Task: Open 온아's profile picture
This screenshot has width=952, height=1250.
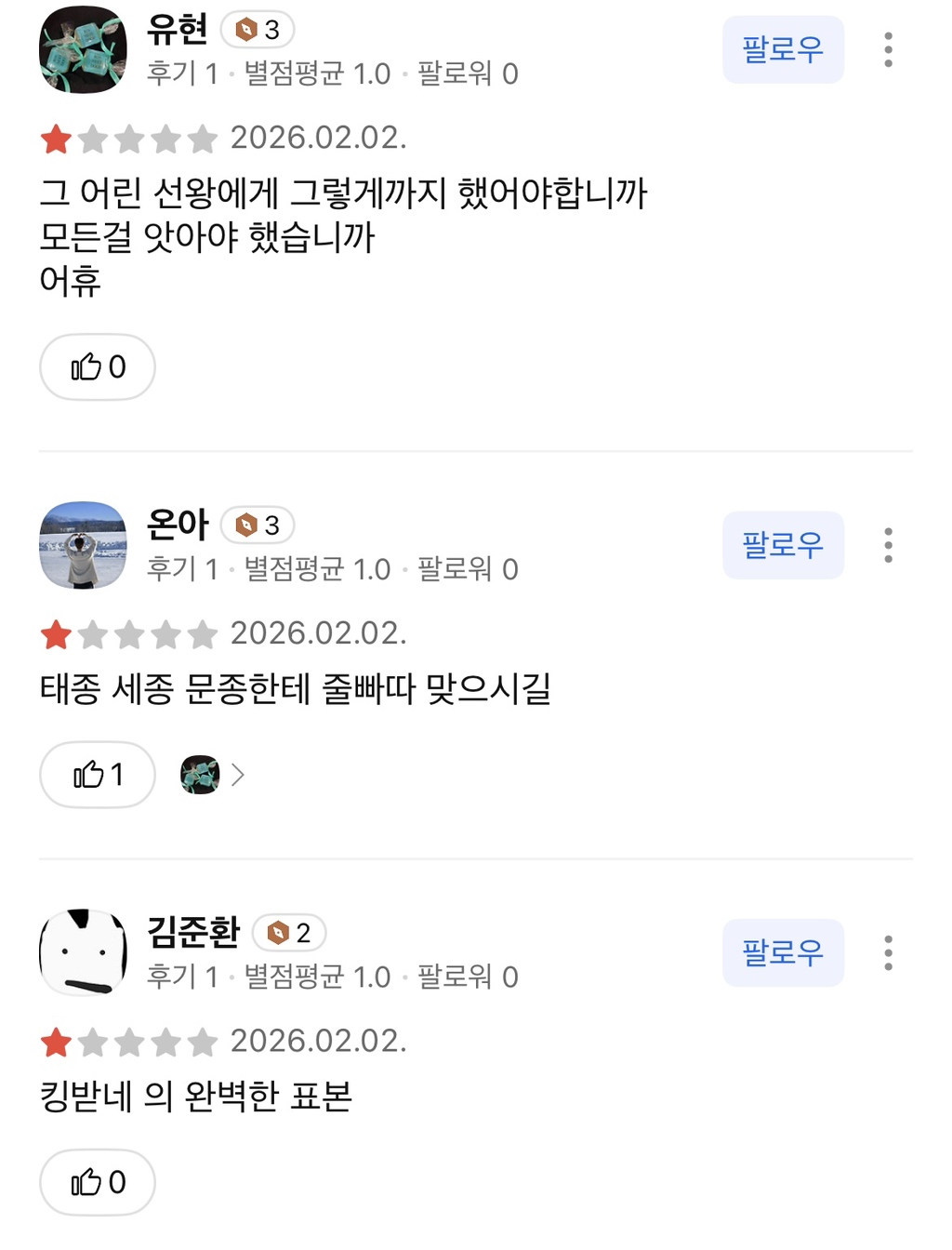Action: [x=83, y=546]
